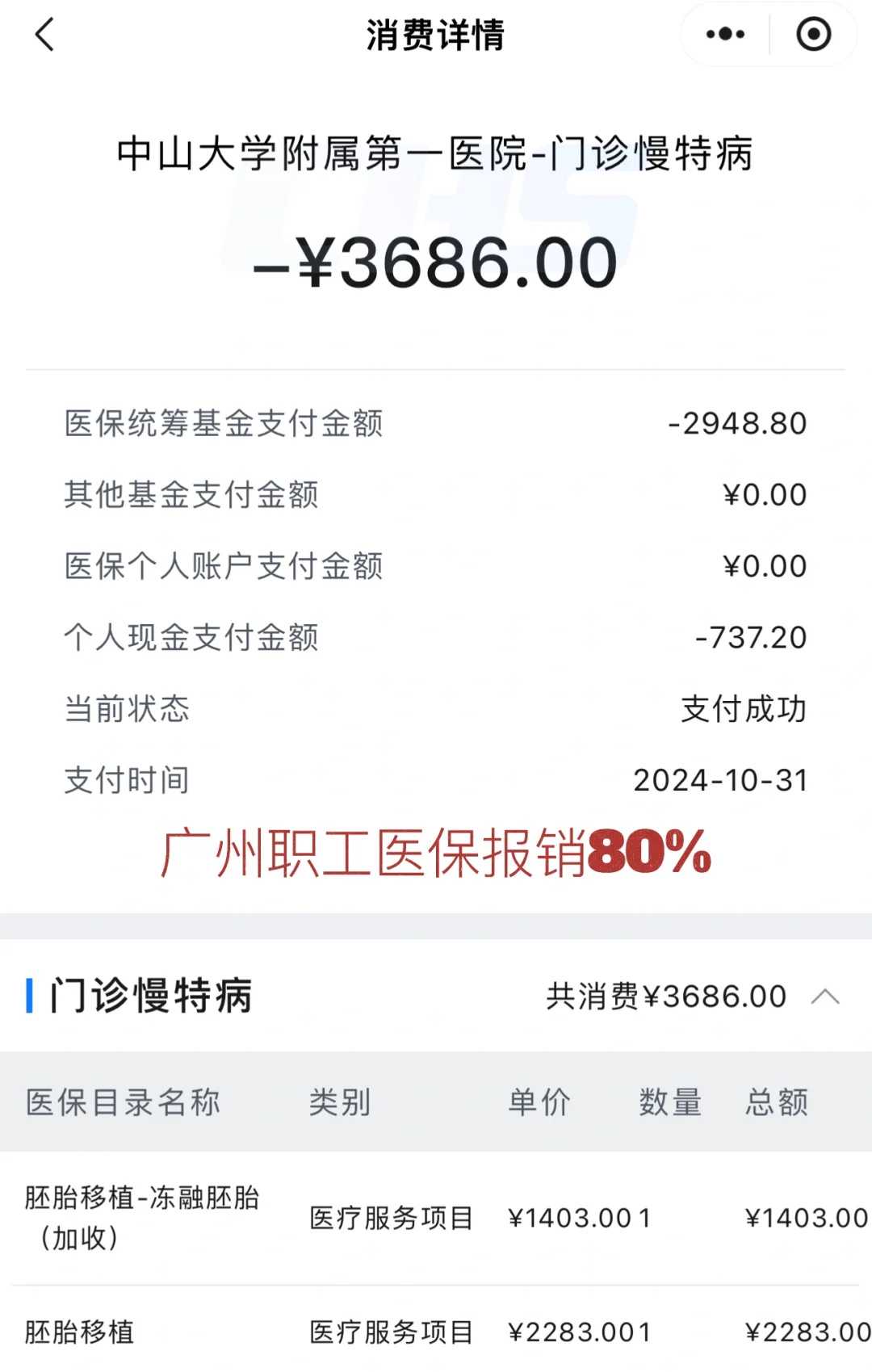Tap the 医保统筹基金支付金额 row
Viewport: 872px width, 1372px height.
pos(436,423)
